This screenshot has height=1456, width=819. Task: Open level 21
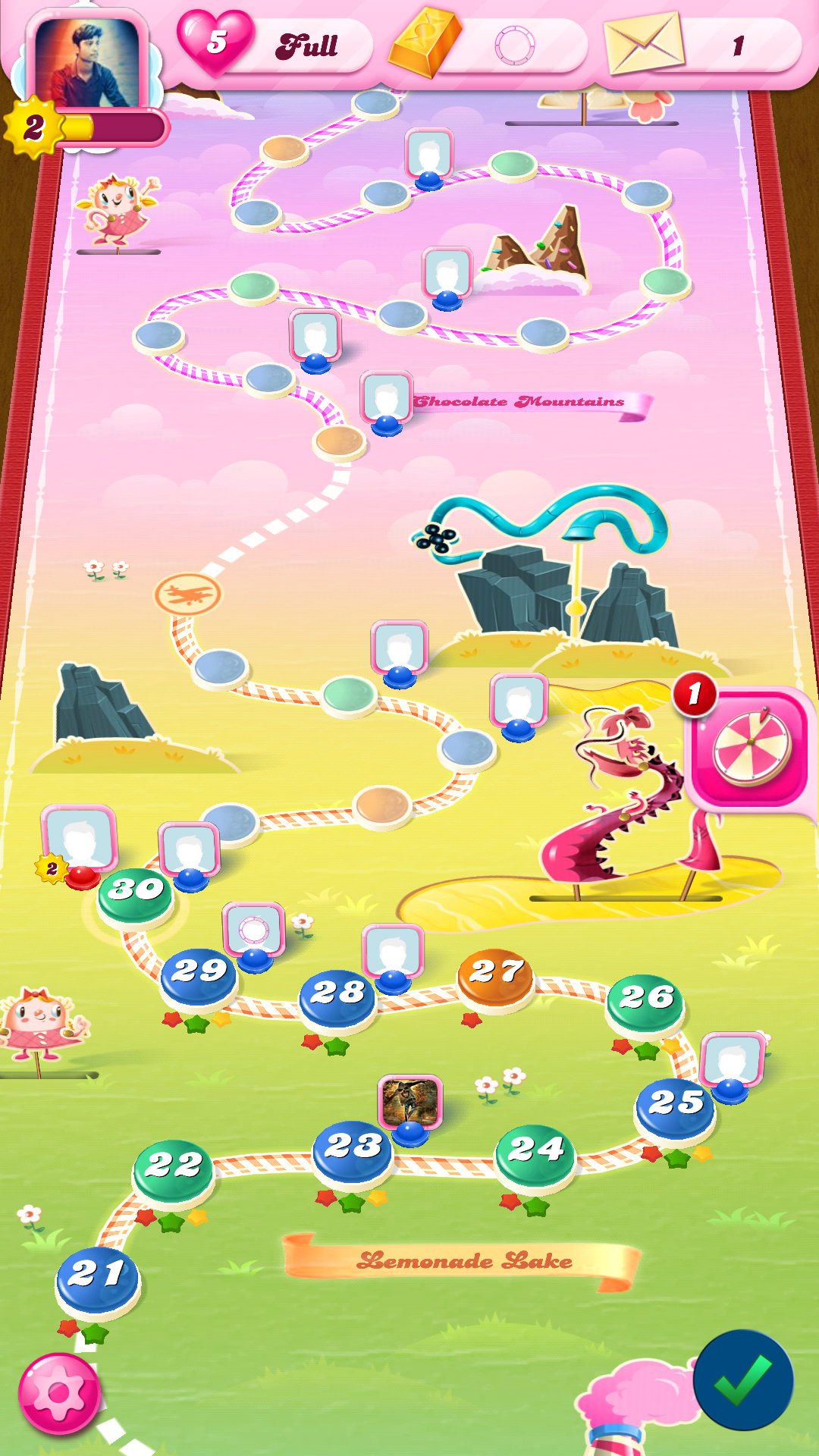click(x=97, y=1276)
